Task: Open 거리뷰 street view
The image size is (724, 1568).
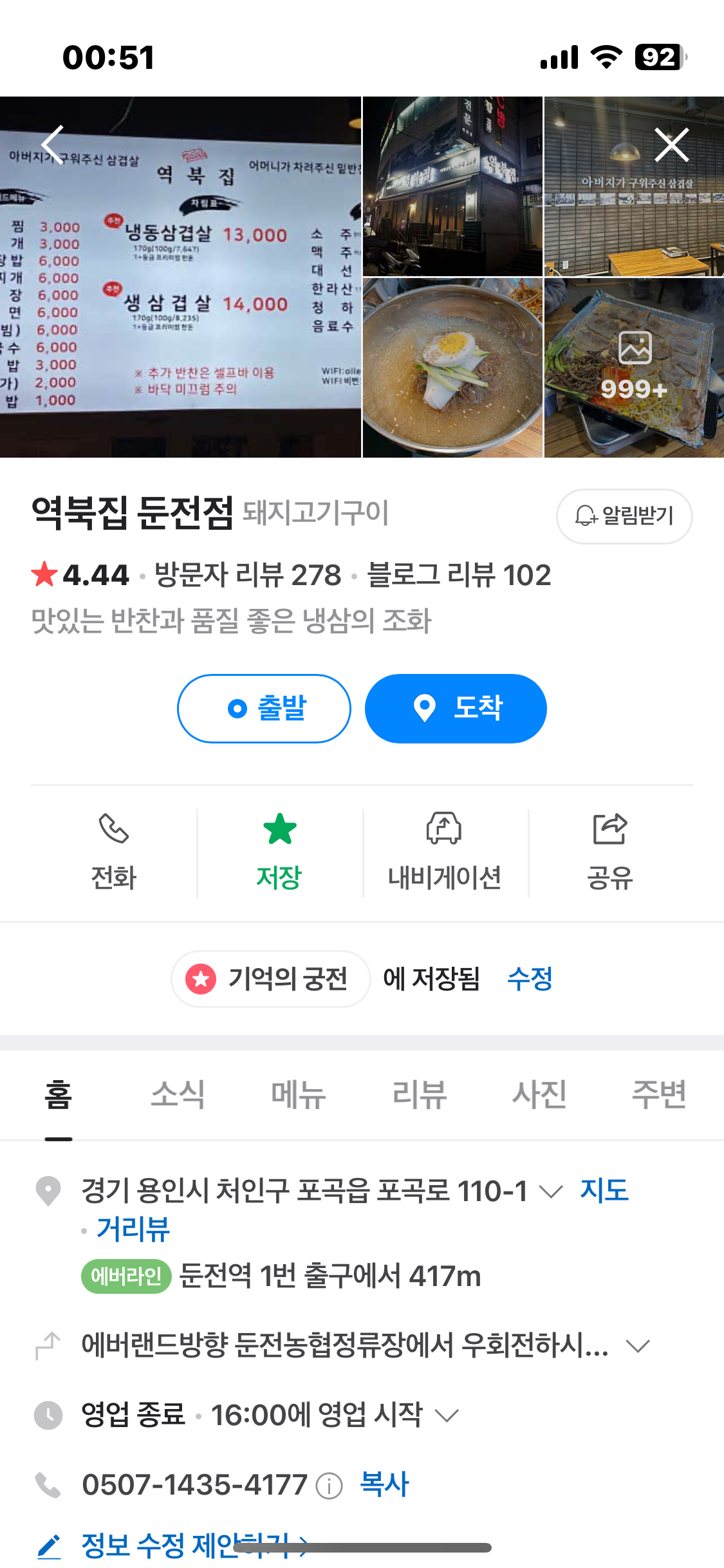Action: (133, 1229)
